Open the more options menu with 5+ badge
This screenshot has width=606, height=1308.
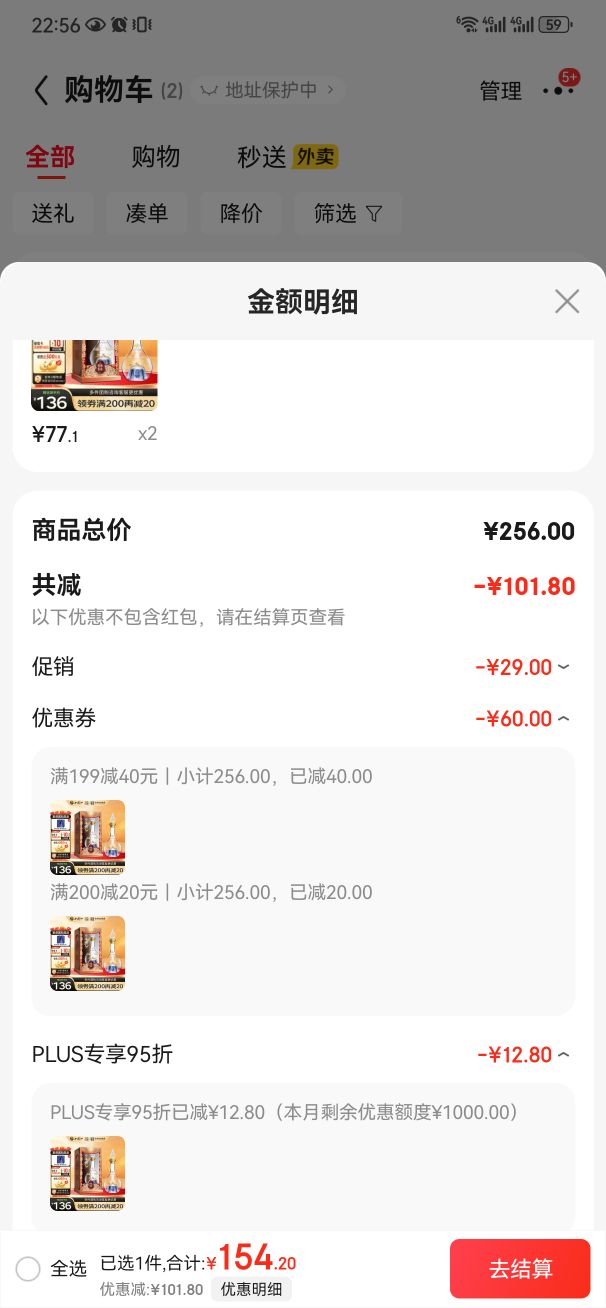(x=558, y=90)
